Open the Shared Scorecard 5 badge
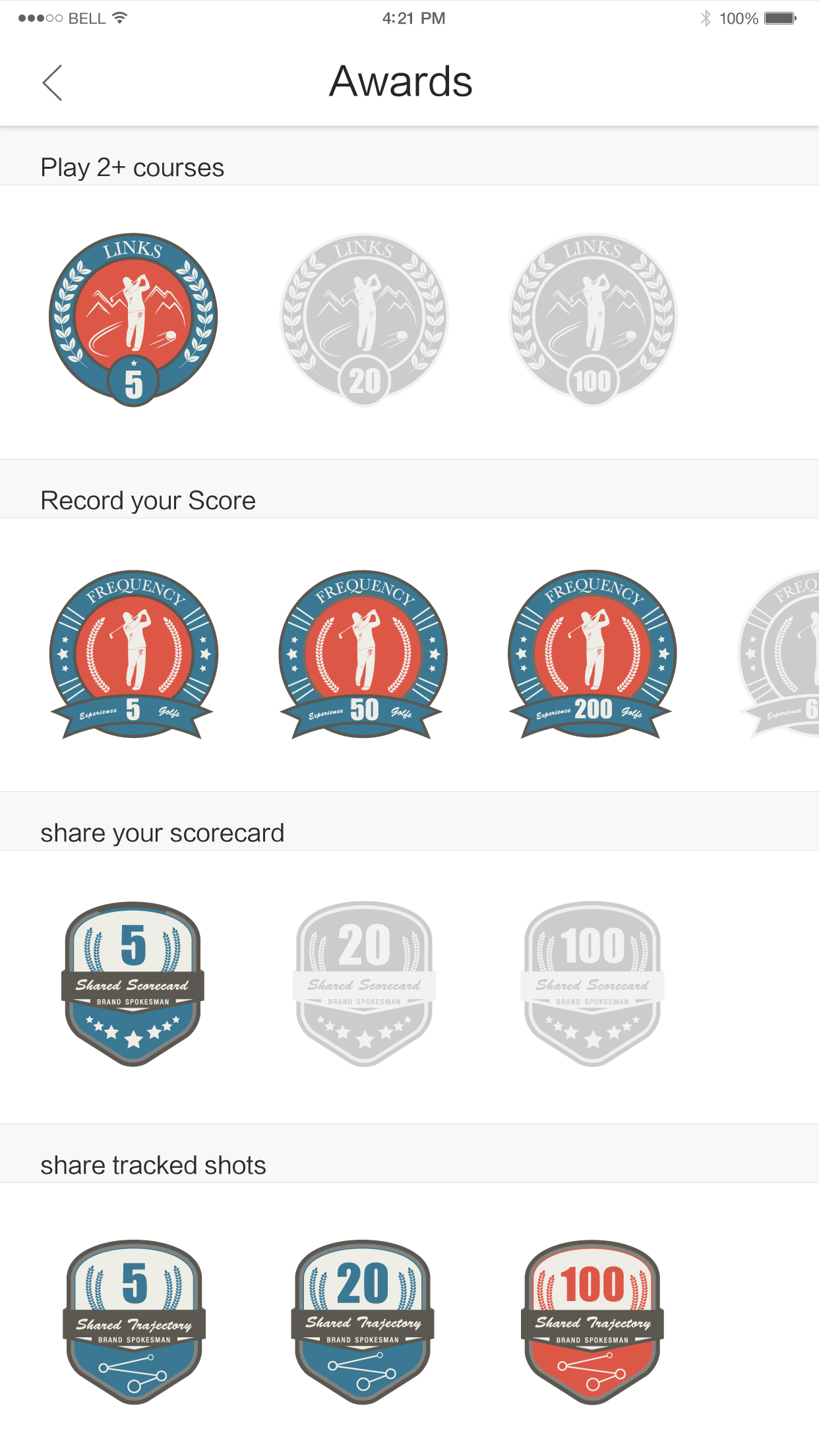This screenshot has width=819, height=1456. [133, 984]
